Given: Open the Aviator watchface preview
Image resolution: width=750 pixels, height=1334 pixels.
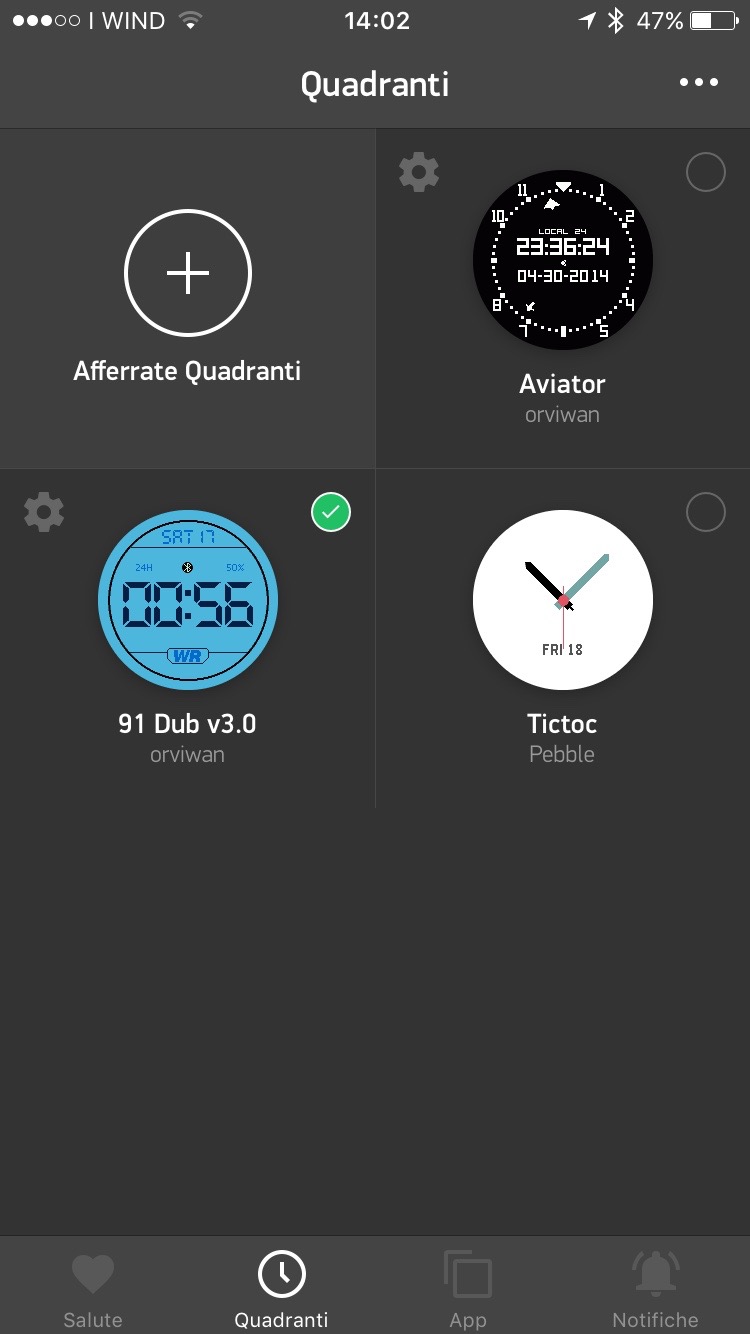Looking at the screenshot, I should [562, 260].
